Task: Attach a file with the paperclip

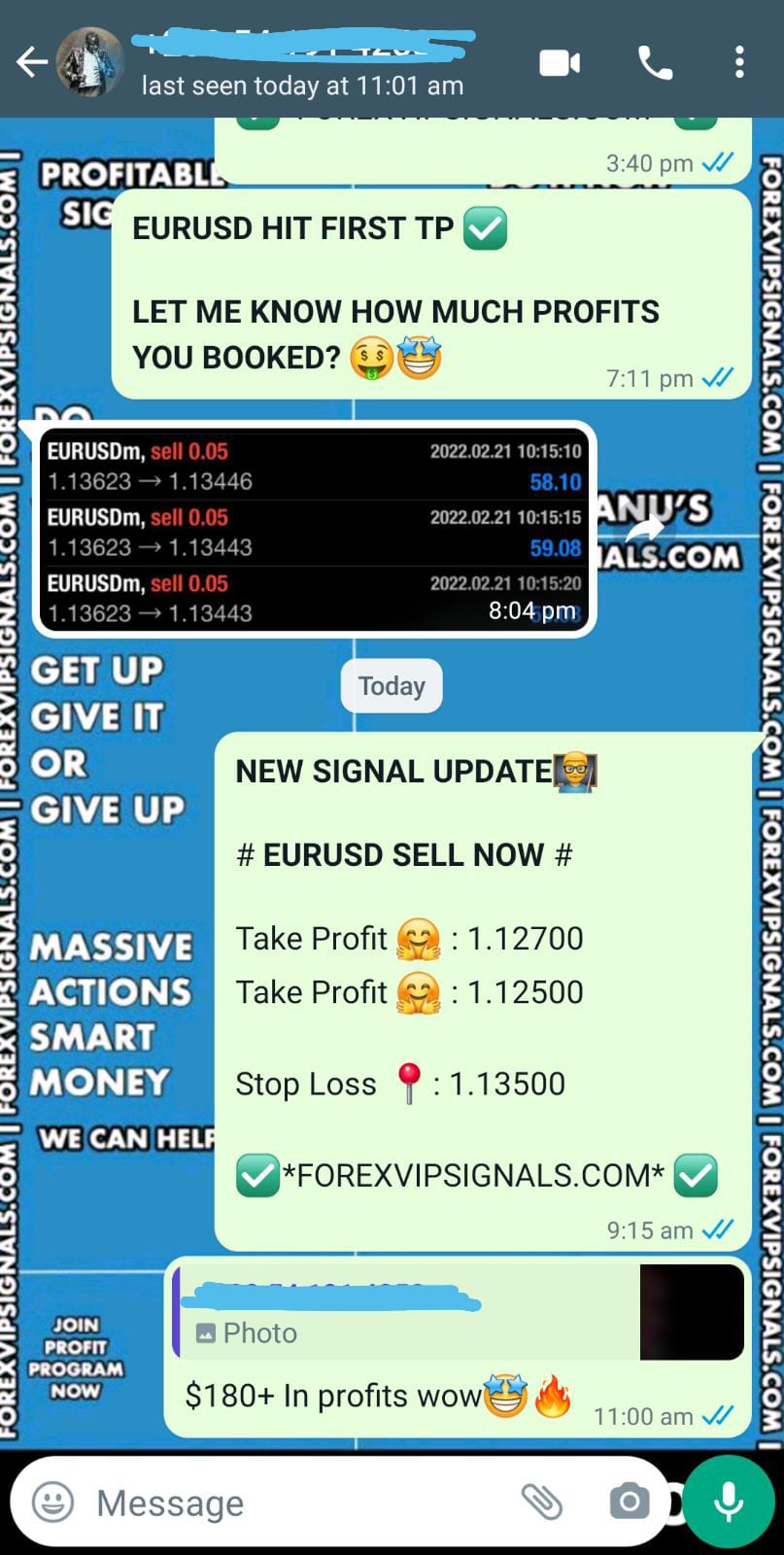Action: tap(541, 1503)
